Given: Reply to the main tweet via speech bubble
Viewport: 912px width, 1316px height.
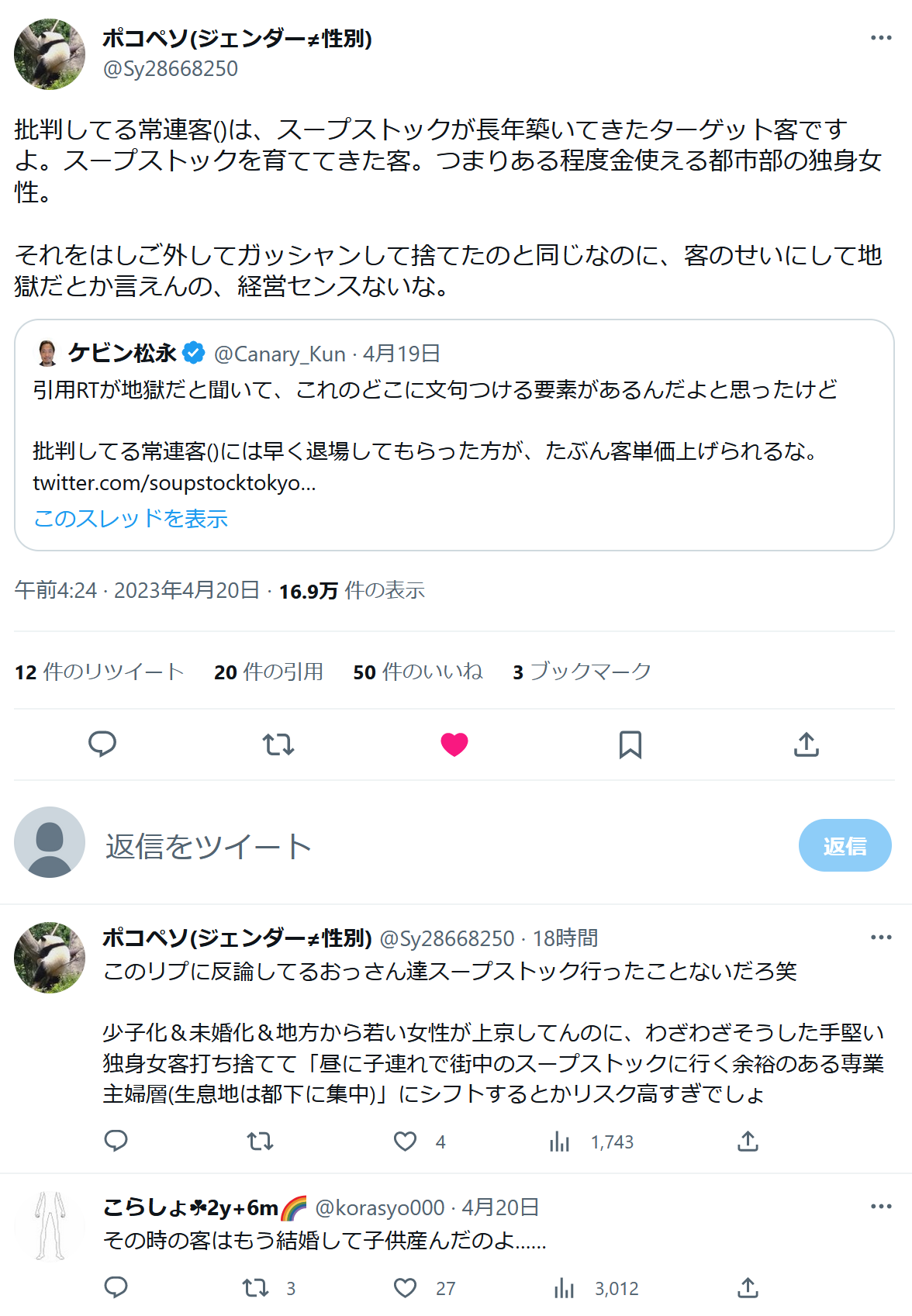Looking at the screenshot, I should tap(102, 744).
